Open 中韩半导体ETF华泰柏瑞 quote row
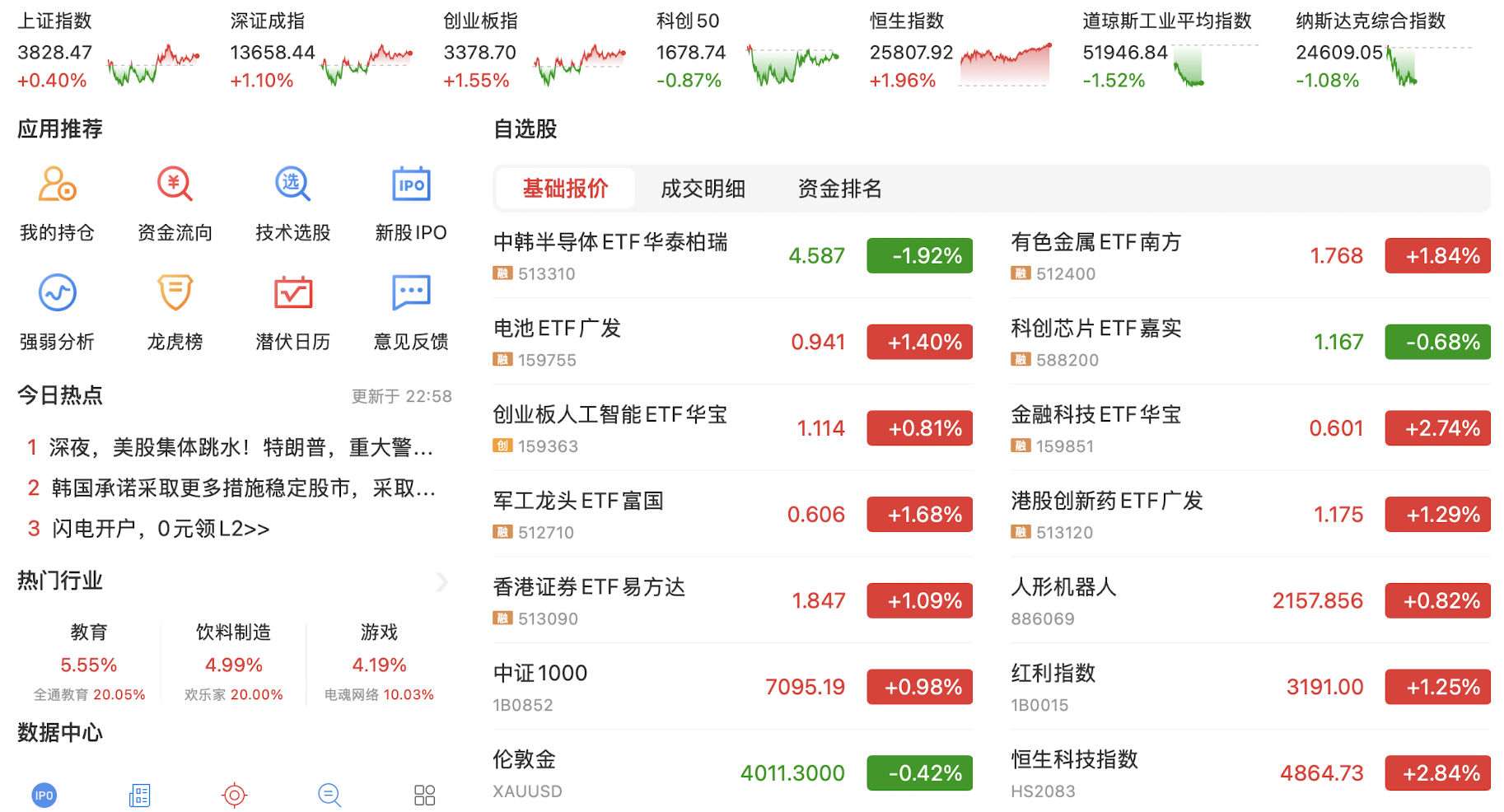 pyautogui.click(x=732, y=255)
